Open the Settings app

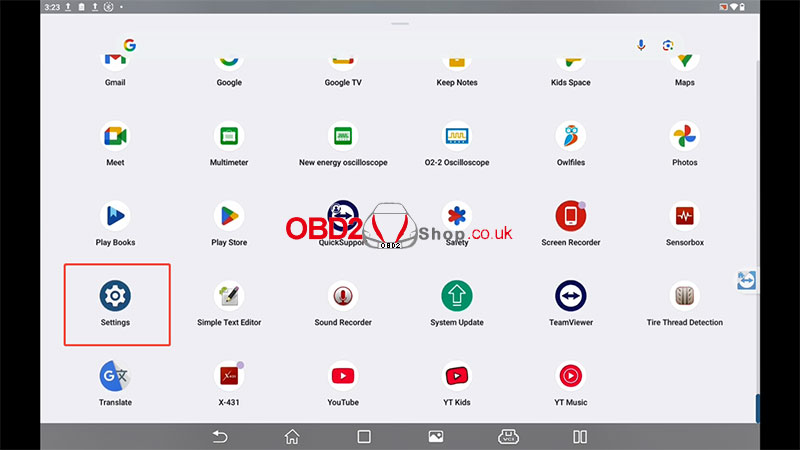pyautogui.click(x=115, y=296)
